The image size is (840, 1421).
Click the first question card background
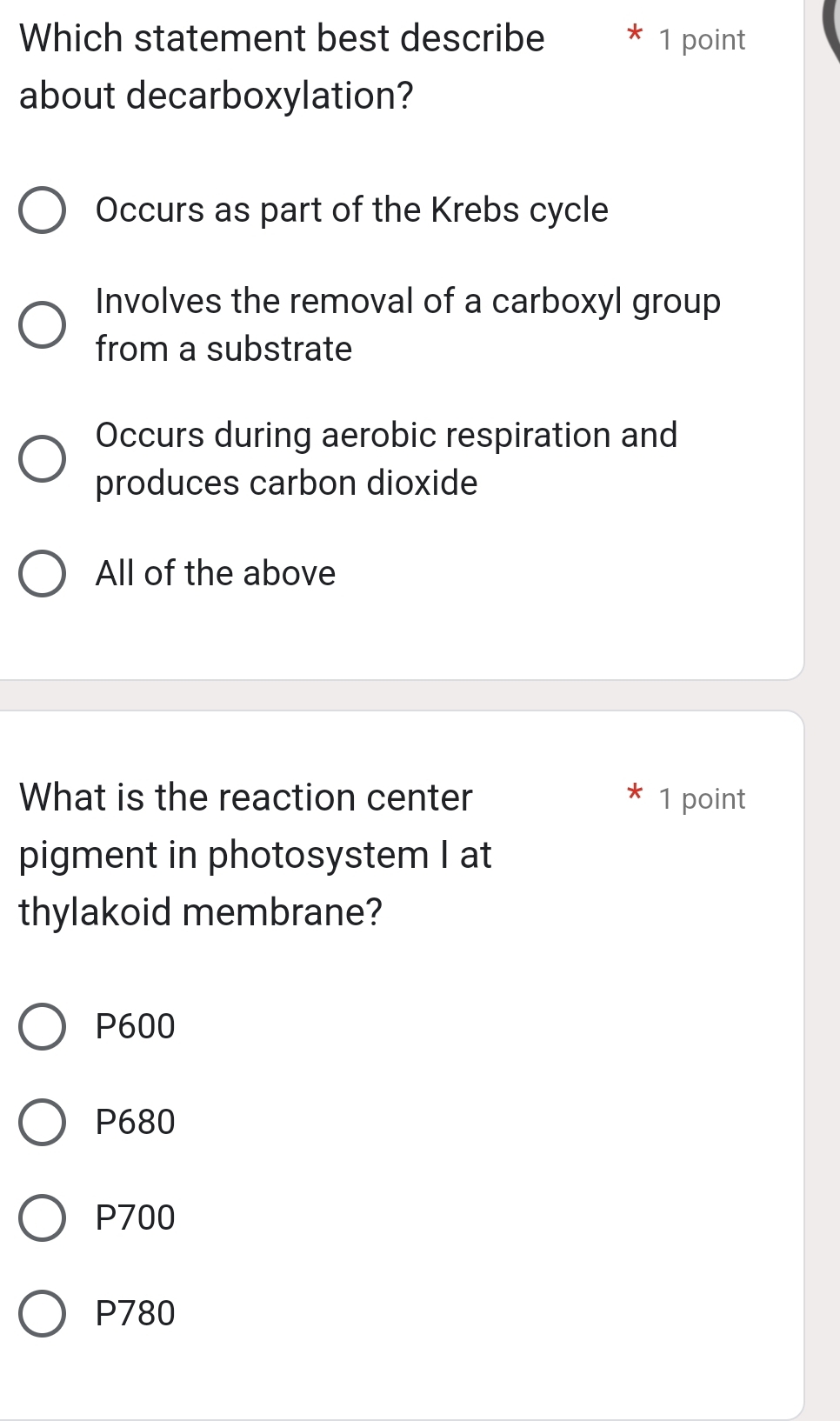pyautogui.click(x=435, y=635)
